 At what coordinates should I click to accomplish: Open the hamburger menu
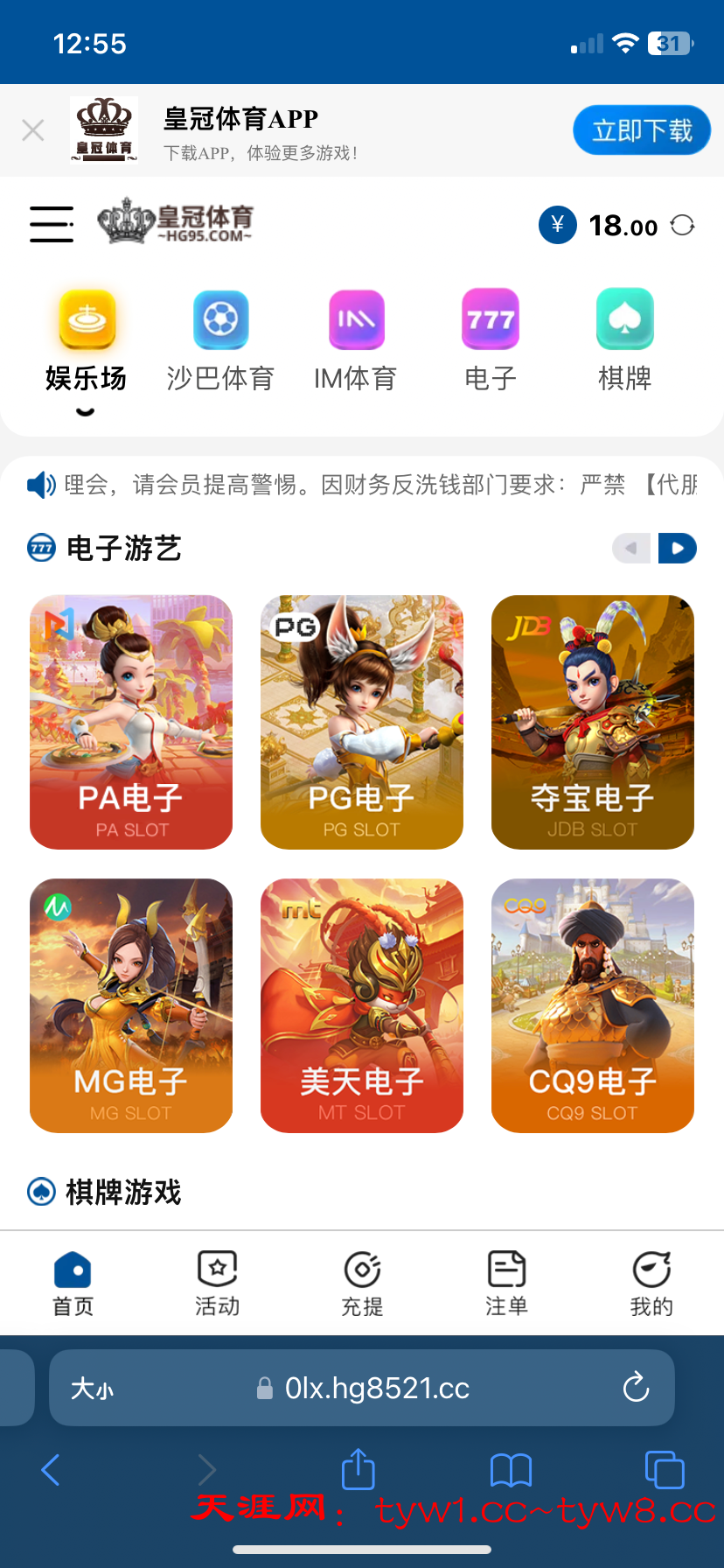pyautogui.click(x=51, y=225)
